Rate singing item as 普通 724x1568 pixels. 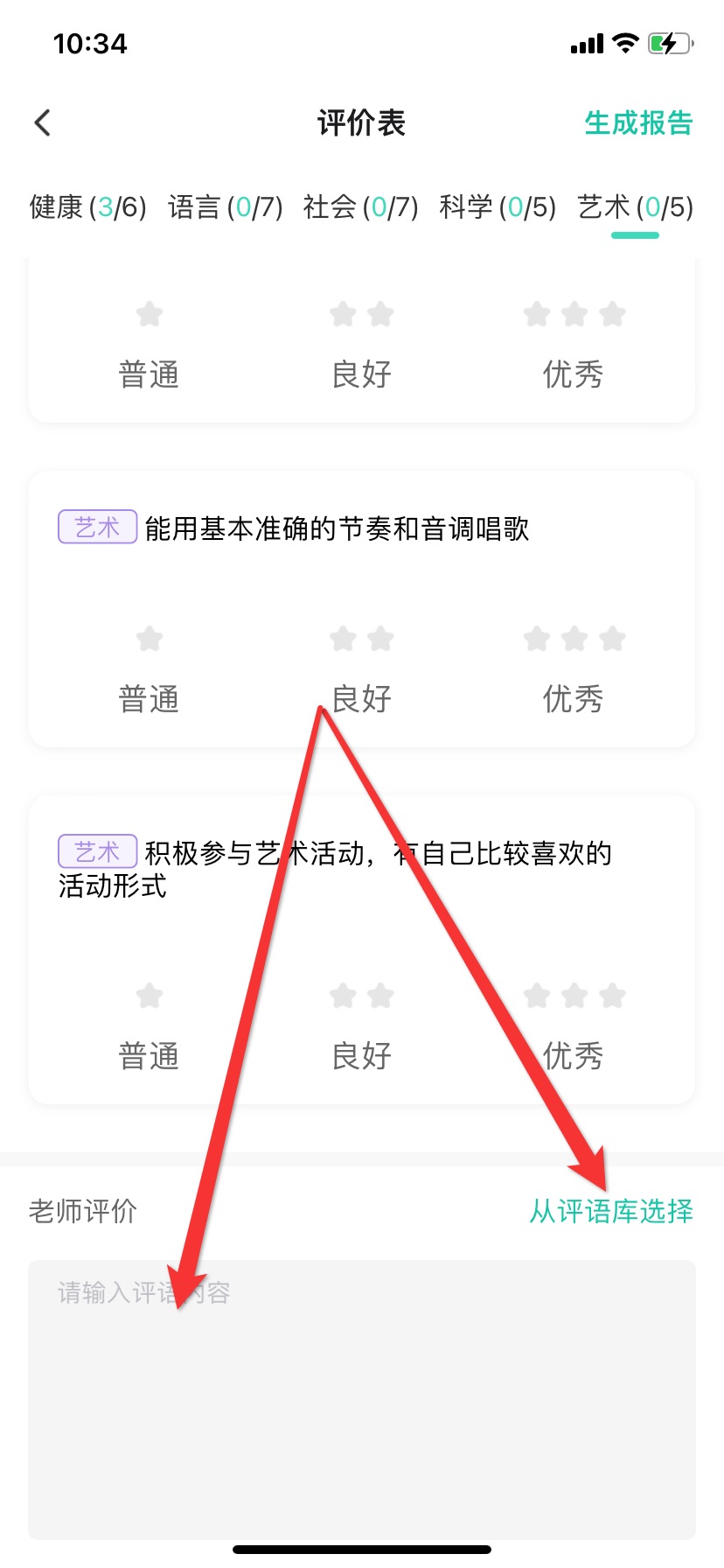pyautogui.click(x=150, y=669)
